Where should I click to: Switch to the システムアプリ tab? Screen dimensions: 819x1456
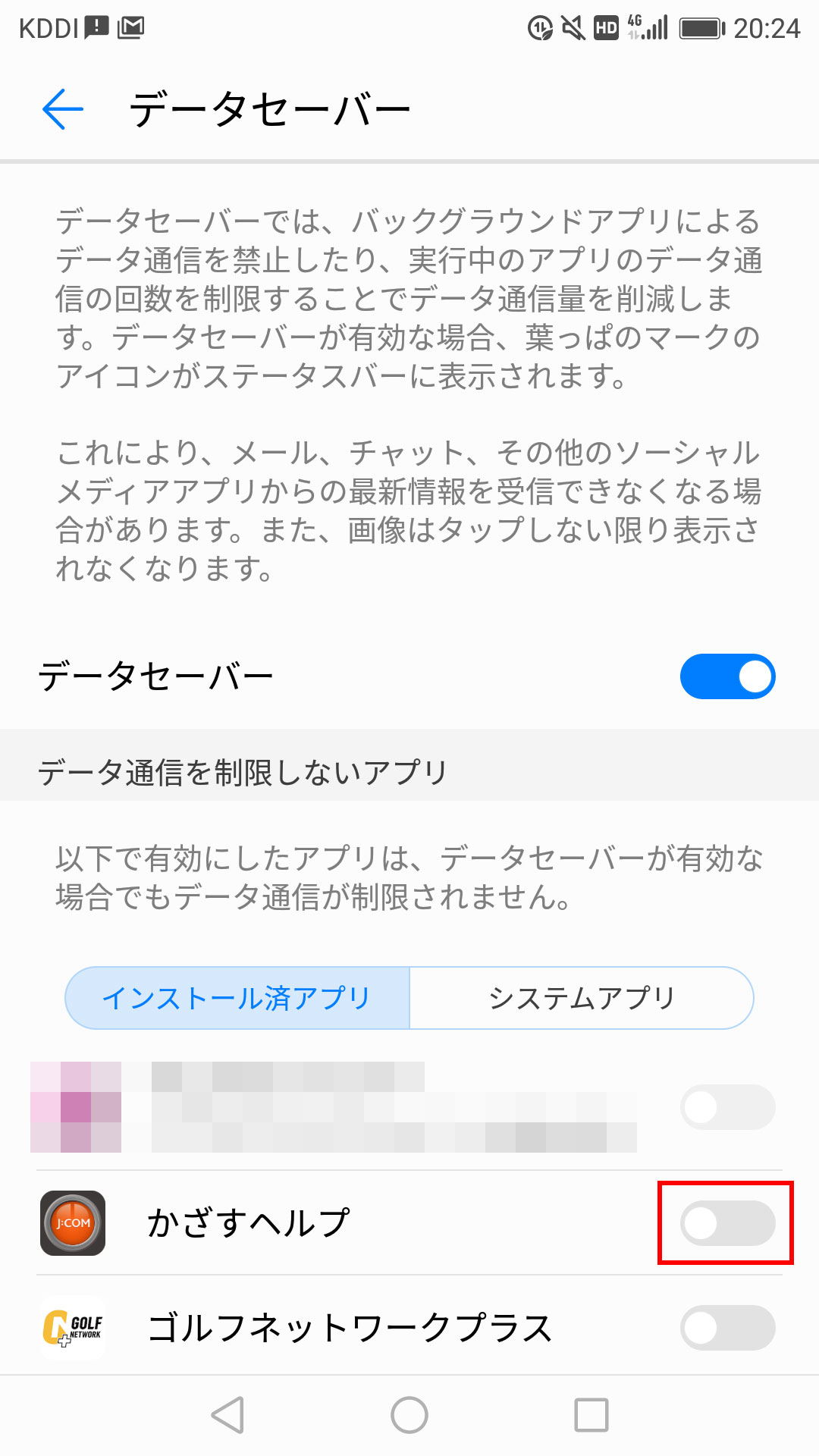582,998
